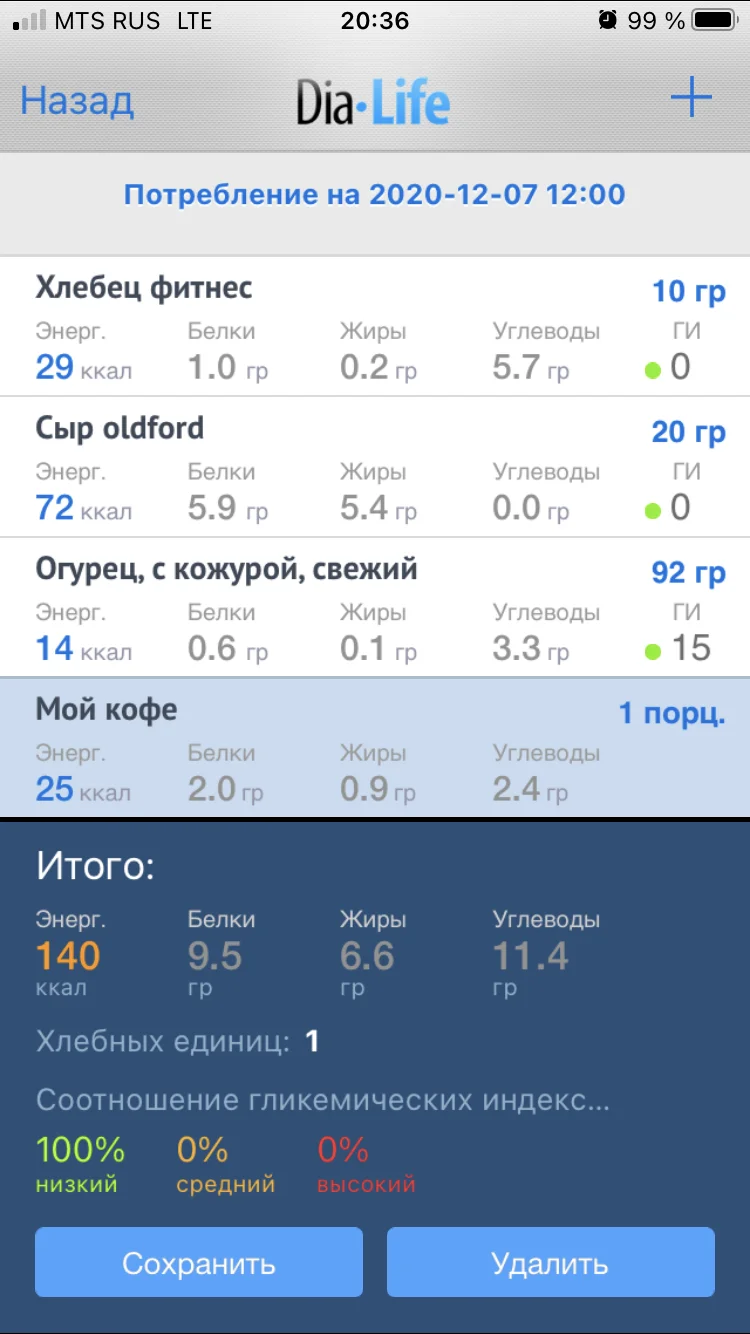Tap the cellular signal bars indicator
The width and height of the screenshot is (750, 1334).
pos(29,20)
